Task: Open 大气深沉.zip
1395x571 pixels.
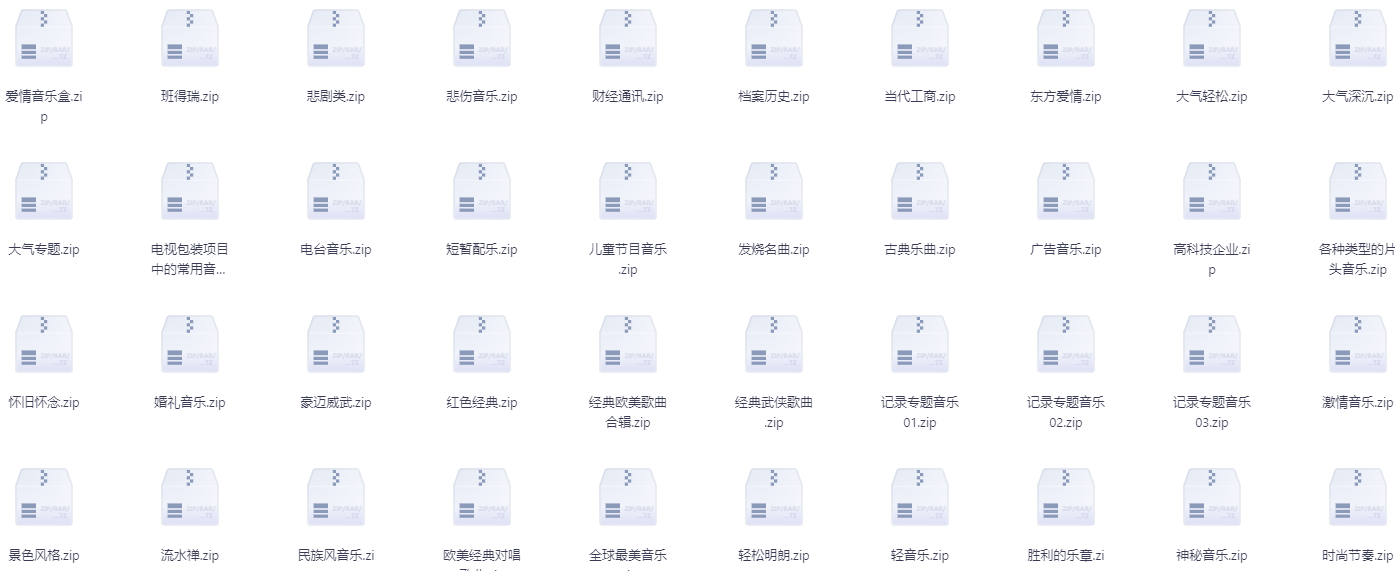Action: click(x=1358, y=40)
